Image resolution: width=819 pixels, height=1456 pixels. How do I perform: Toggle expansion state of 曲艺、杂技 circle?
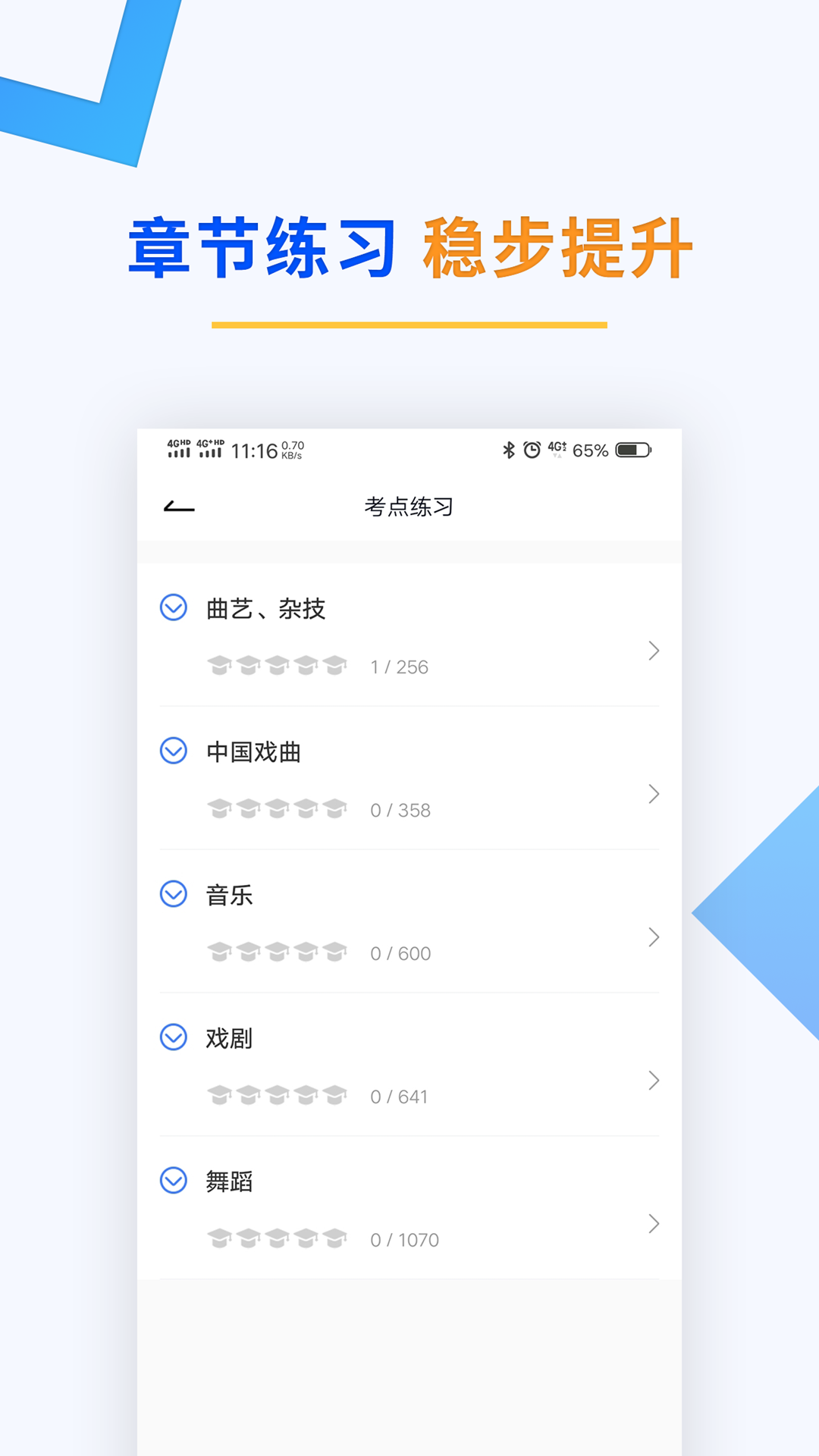173,609
